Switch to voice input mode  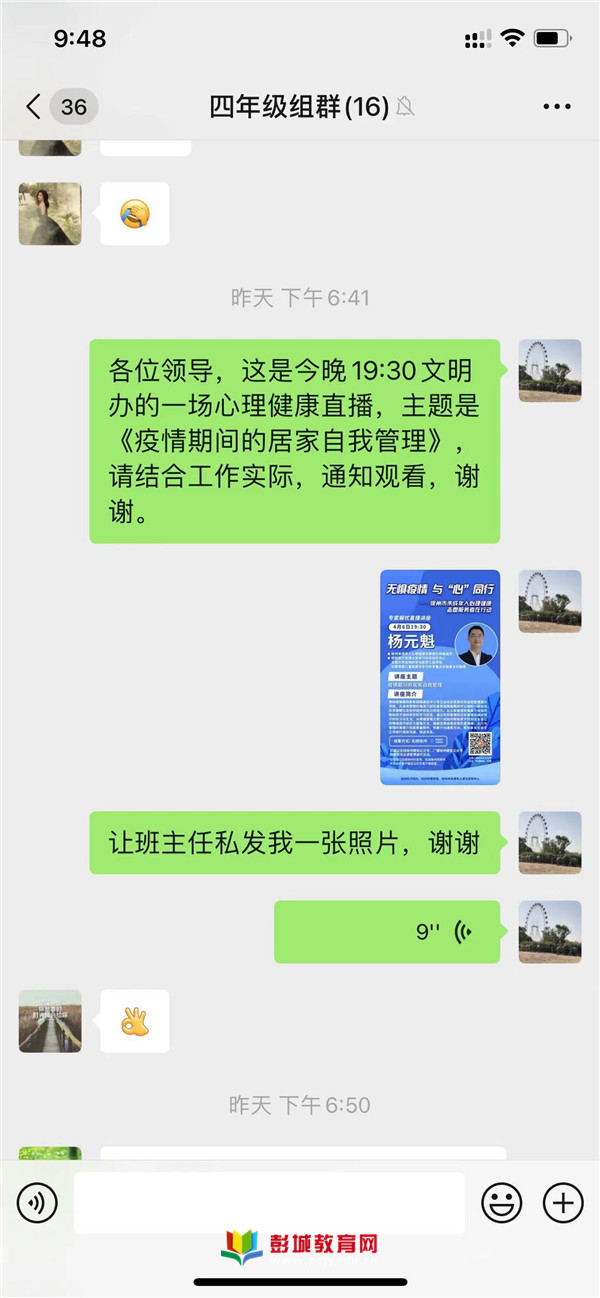coord(37,1203)
